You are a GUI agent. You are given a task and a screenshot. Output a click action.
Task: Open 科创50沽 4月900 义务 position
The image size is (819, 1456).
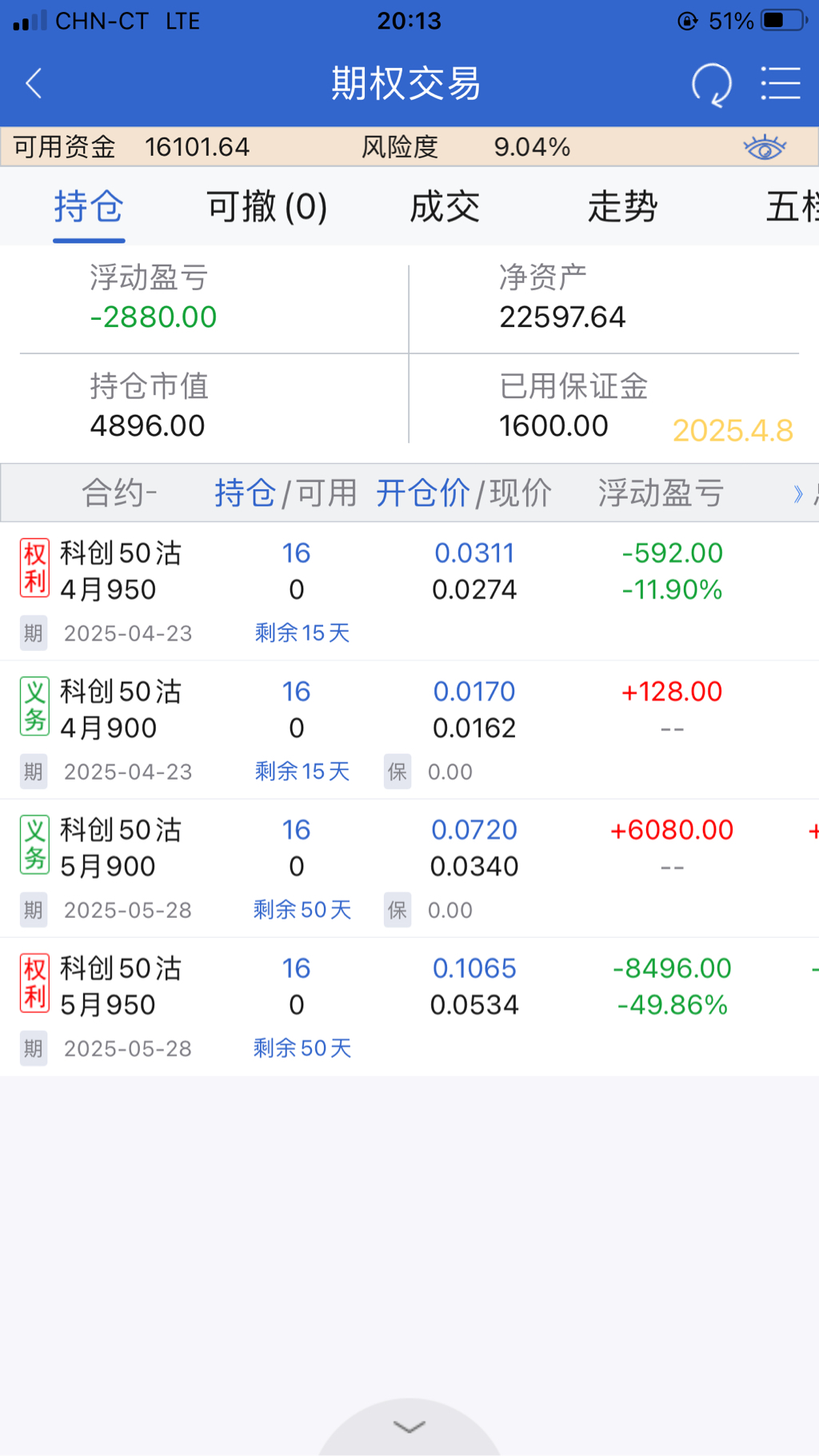click(x=121, y=709)
